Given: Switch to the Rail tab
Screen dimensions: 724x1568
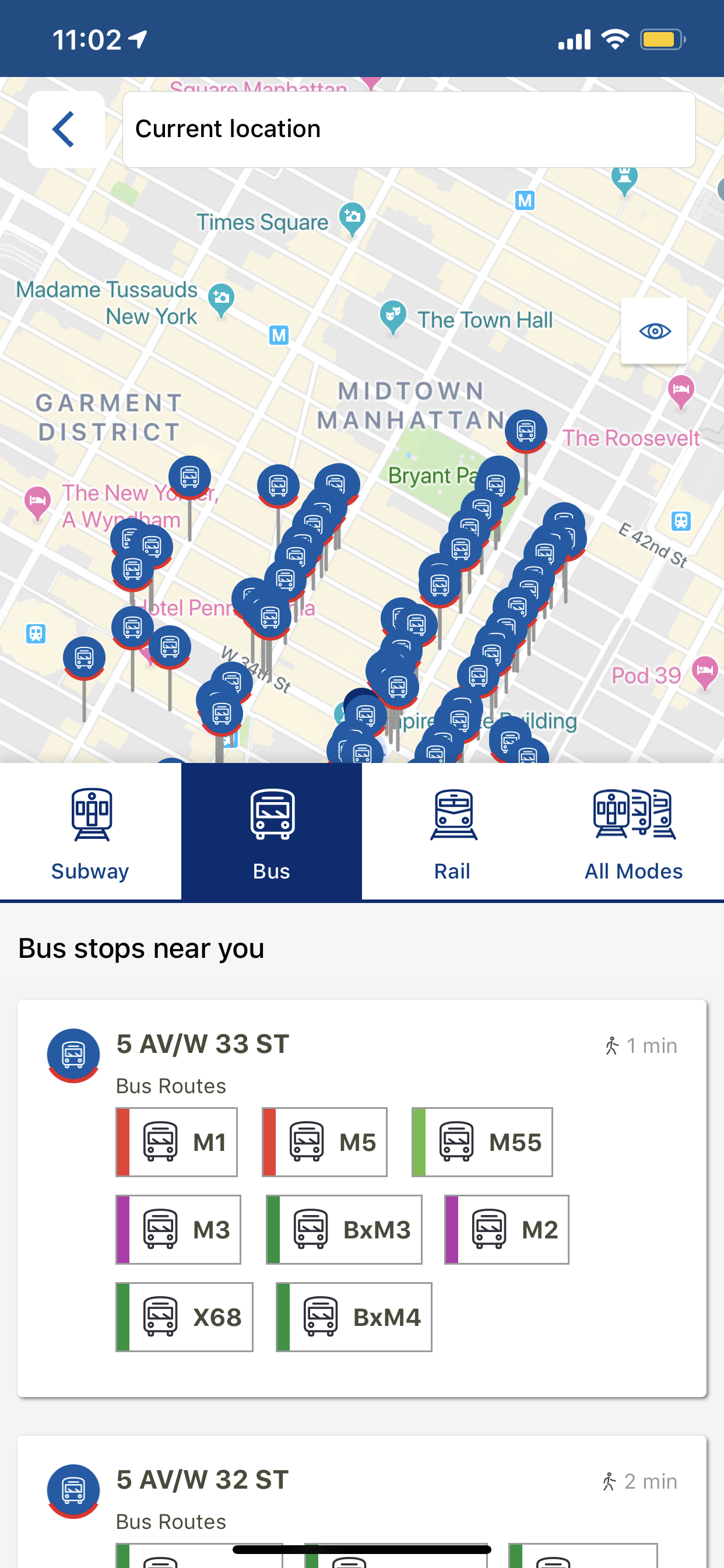Looking at the screenshot, I should pyautogui.click(x=452, y=831).
